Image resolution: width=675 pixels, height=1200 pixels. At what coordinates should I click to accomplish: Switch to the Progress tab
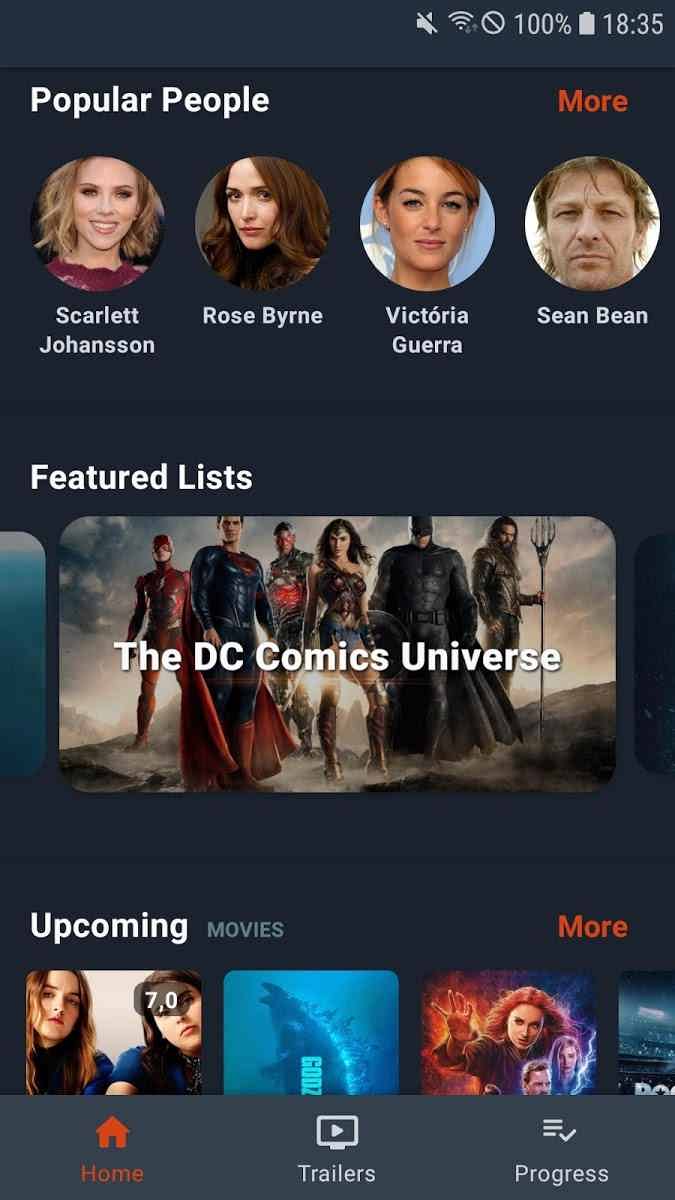coord(561,1149)
